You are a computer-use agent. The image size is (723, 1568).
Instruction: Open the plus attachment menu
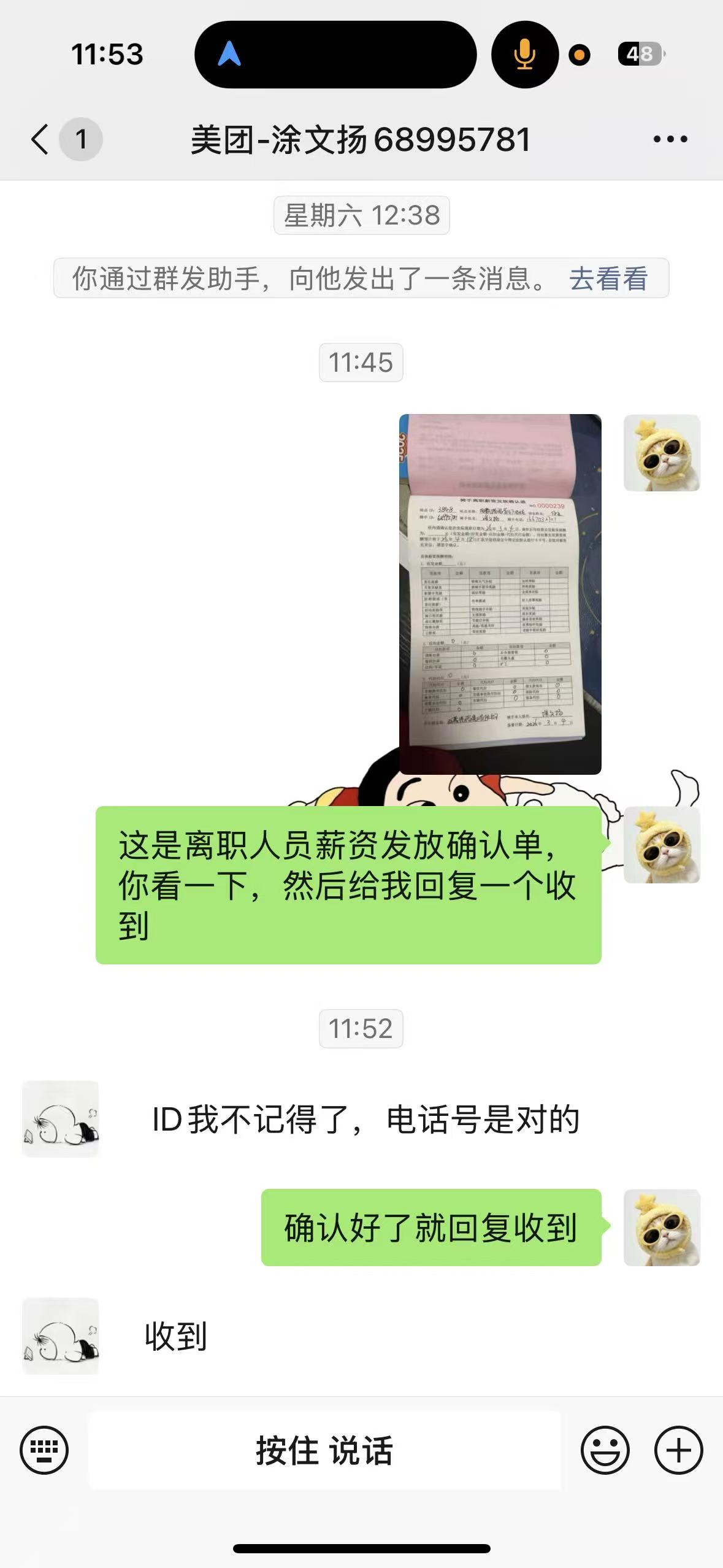coord(678,1450)
